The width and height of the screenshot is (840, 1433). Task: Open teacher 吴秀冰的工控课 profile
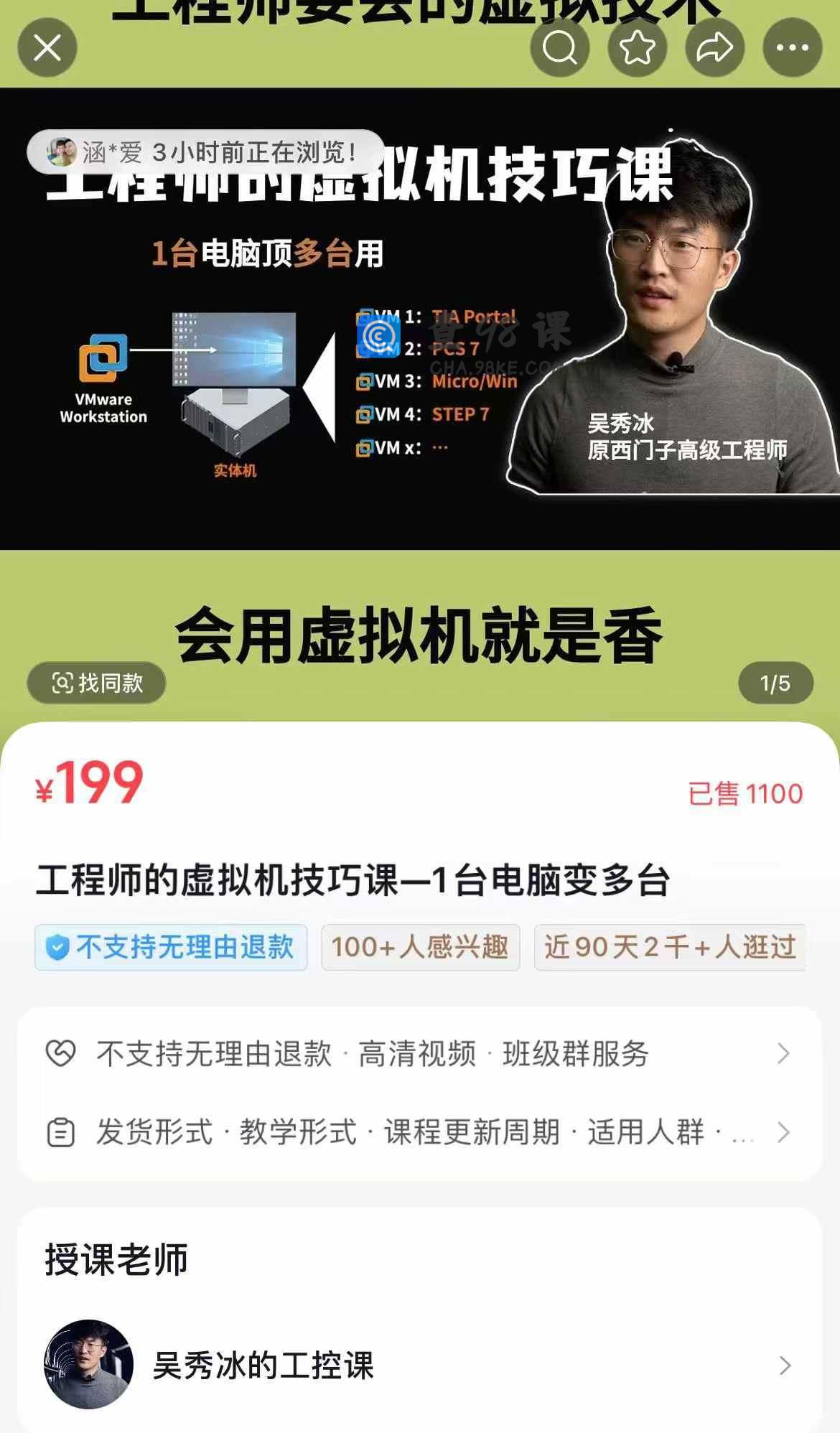click(x=420, y=1365)
